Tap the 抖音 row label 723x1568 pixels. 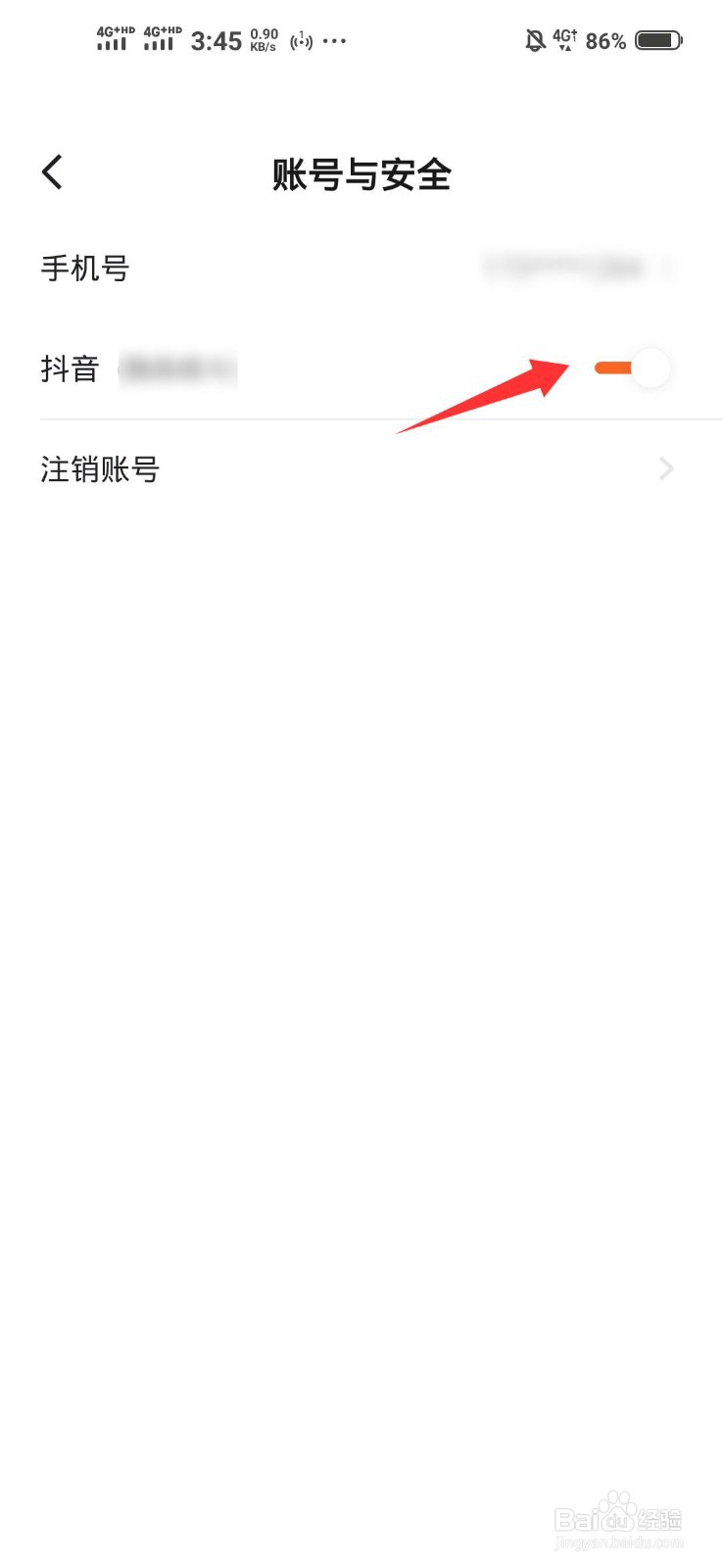pyautogui.click(x=71, y=368)
